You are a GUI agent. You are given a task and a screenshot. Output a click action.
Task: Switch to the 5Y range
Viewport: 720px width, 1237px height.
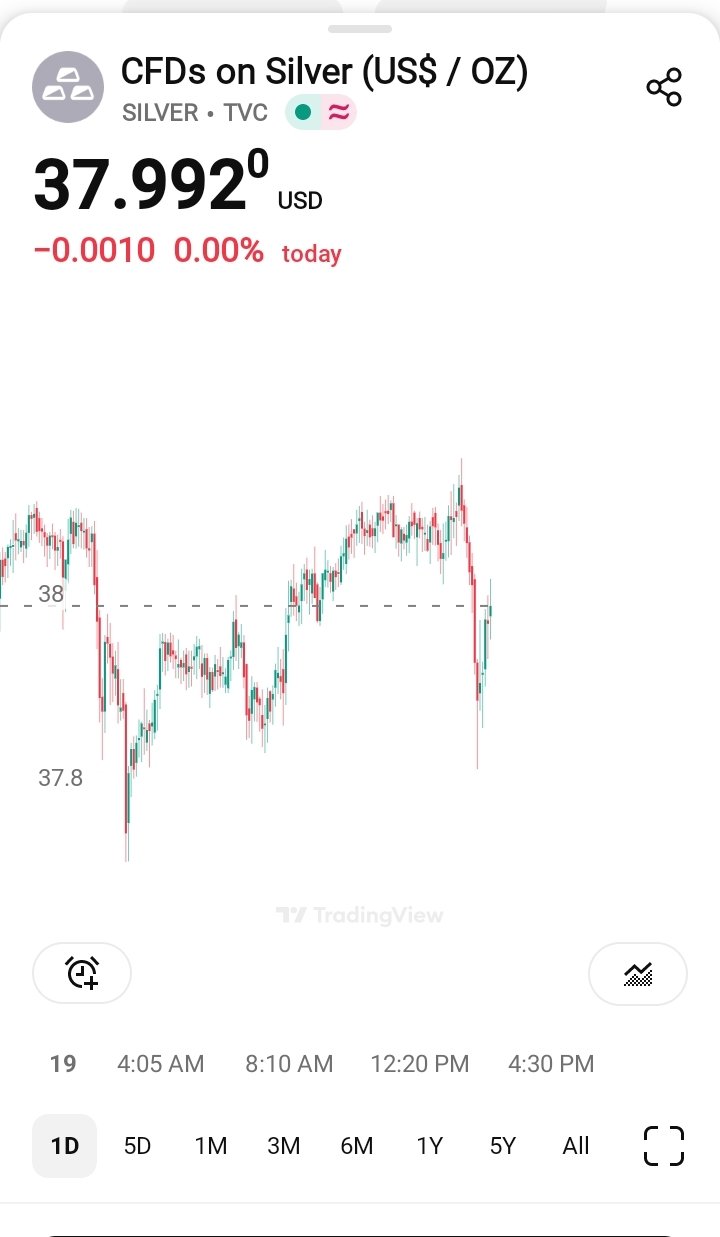(x=503, y=1146)
